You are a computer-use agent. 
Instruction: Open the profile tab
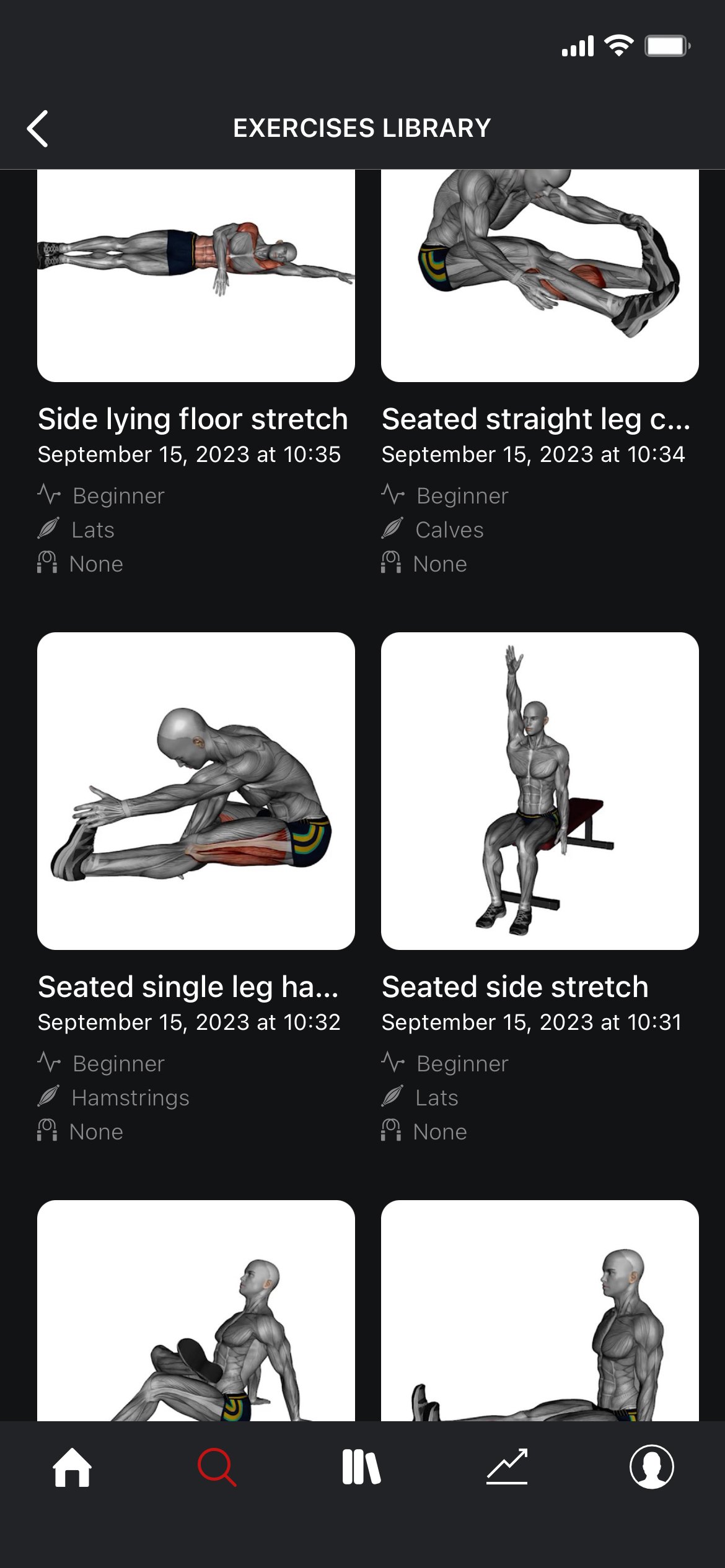tap(651, 1466)
